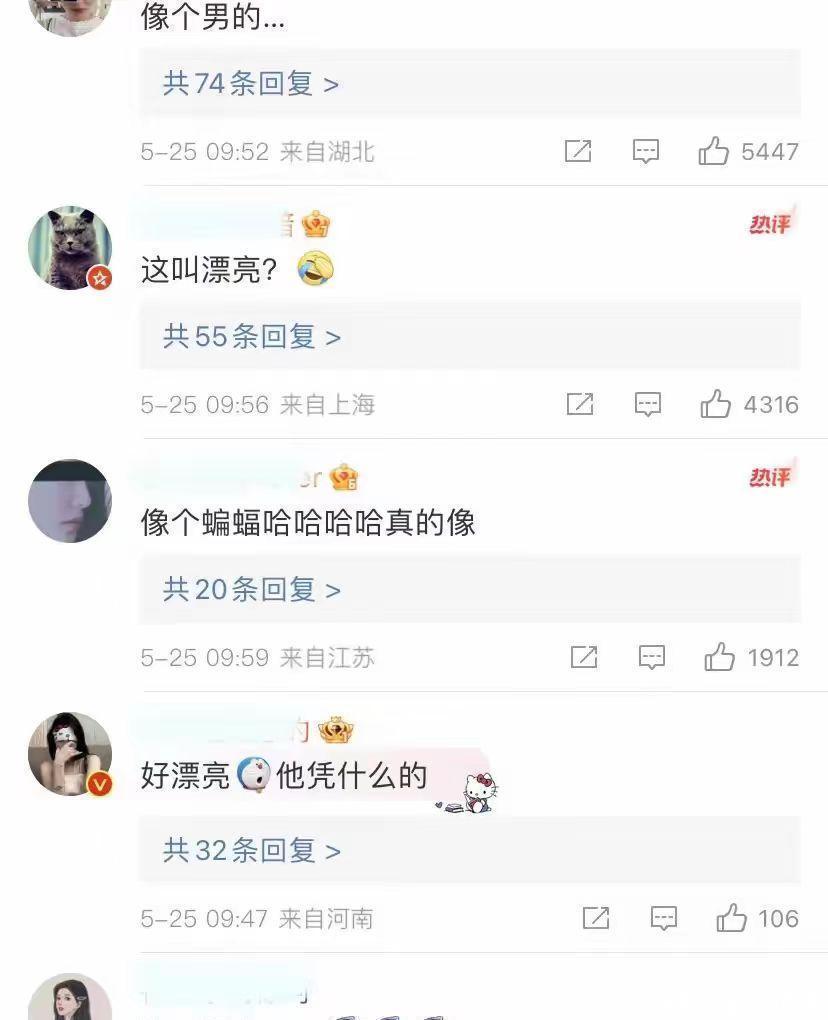Open the avatar of the 好漂亮 commenter
828x1020 pixels.
coord(69,754)
